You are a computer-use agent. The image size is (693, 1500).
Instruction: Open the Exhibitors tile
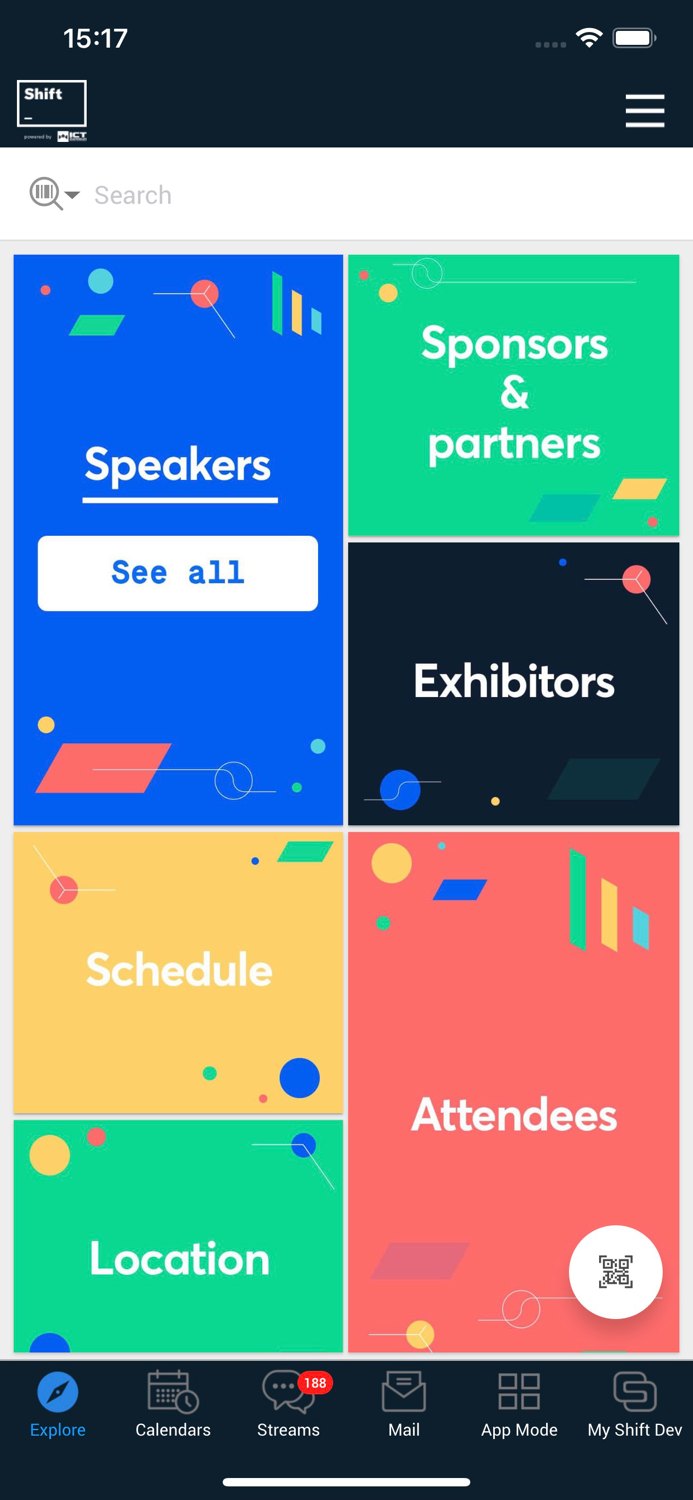[x=513, y=682]
